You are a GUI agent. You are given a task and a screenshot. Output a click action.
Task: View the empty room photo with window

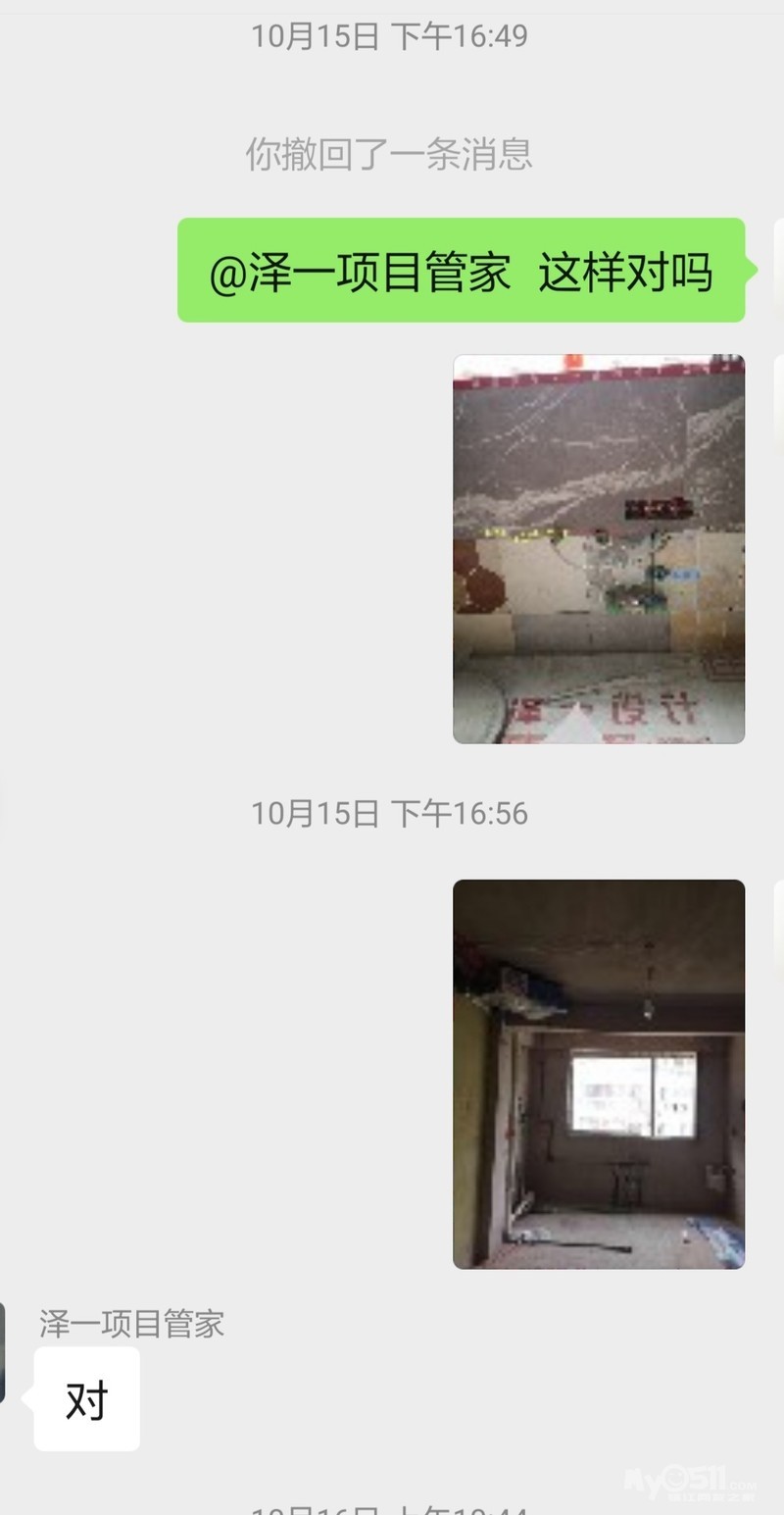[598, 1074]
